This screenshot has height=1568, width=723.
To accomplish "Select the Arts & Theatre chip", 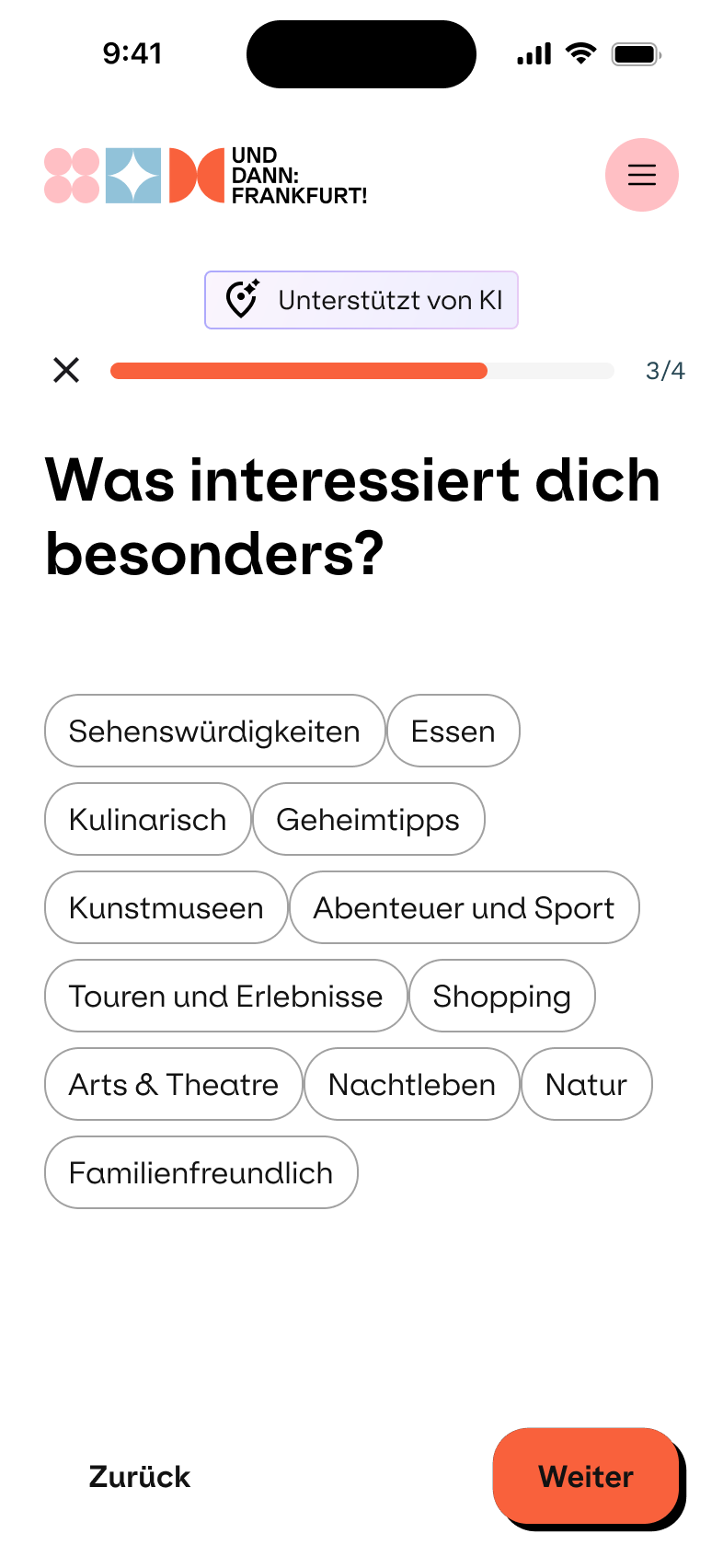I will [x=173, y=1084].
